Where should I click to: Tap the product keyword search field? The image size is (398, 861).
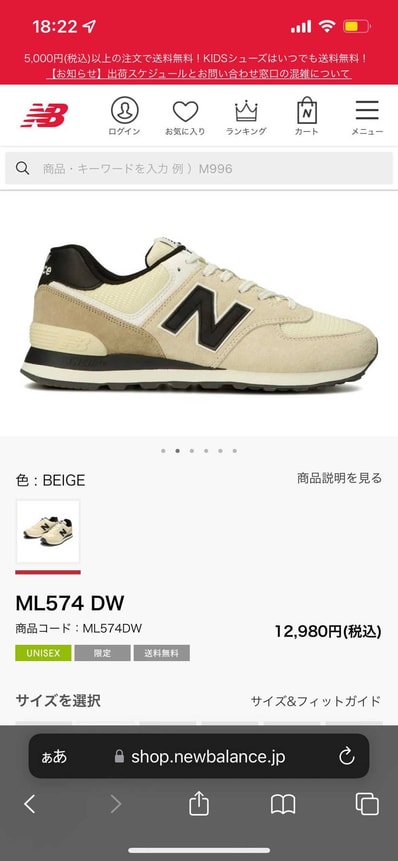tap(199, 168)
